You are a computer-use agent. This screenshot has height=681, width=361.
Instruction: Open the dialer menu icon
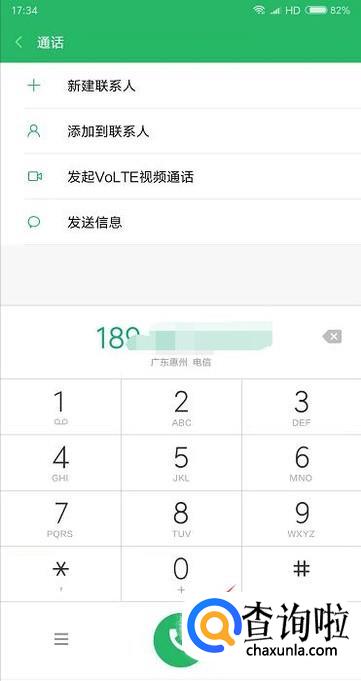(61, 638)
